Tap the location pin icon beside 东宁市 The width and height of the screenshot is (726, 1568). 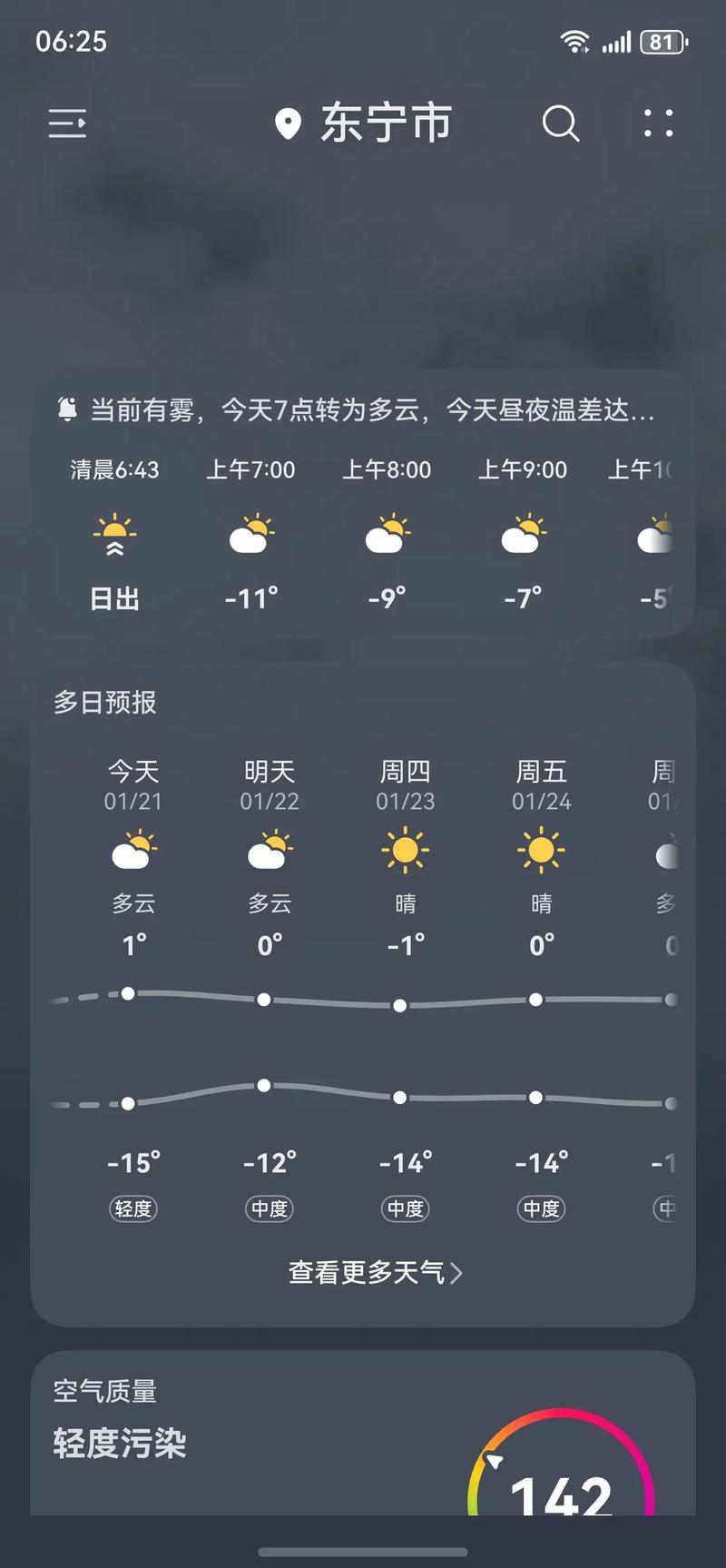coord(287,124)
